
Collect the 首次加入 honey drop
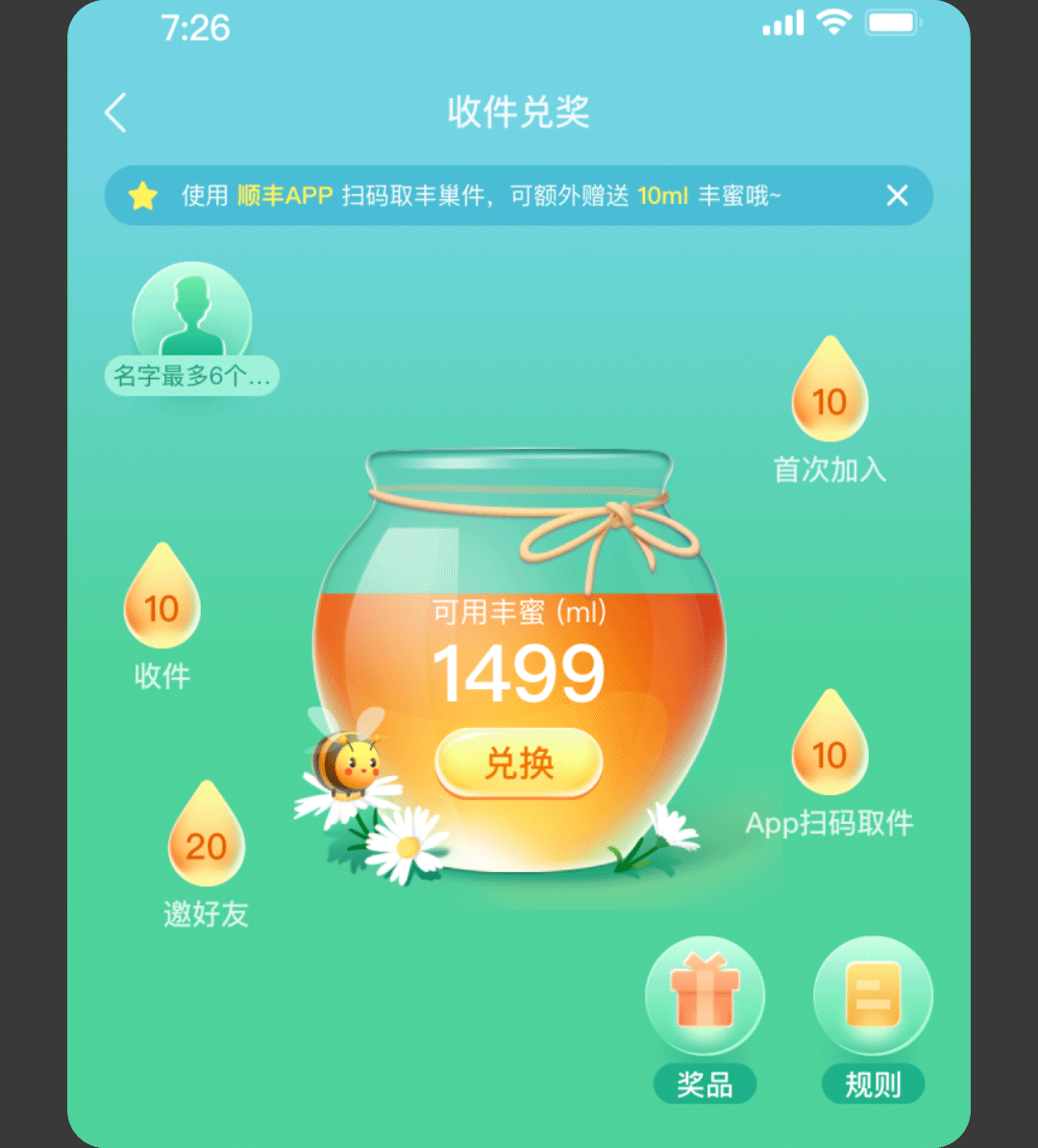click(x=829, y=392)
